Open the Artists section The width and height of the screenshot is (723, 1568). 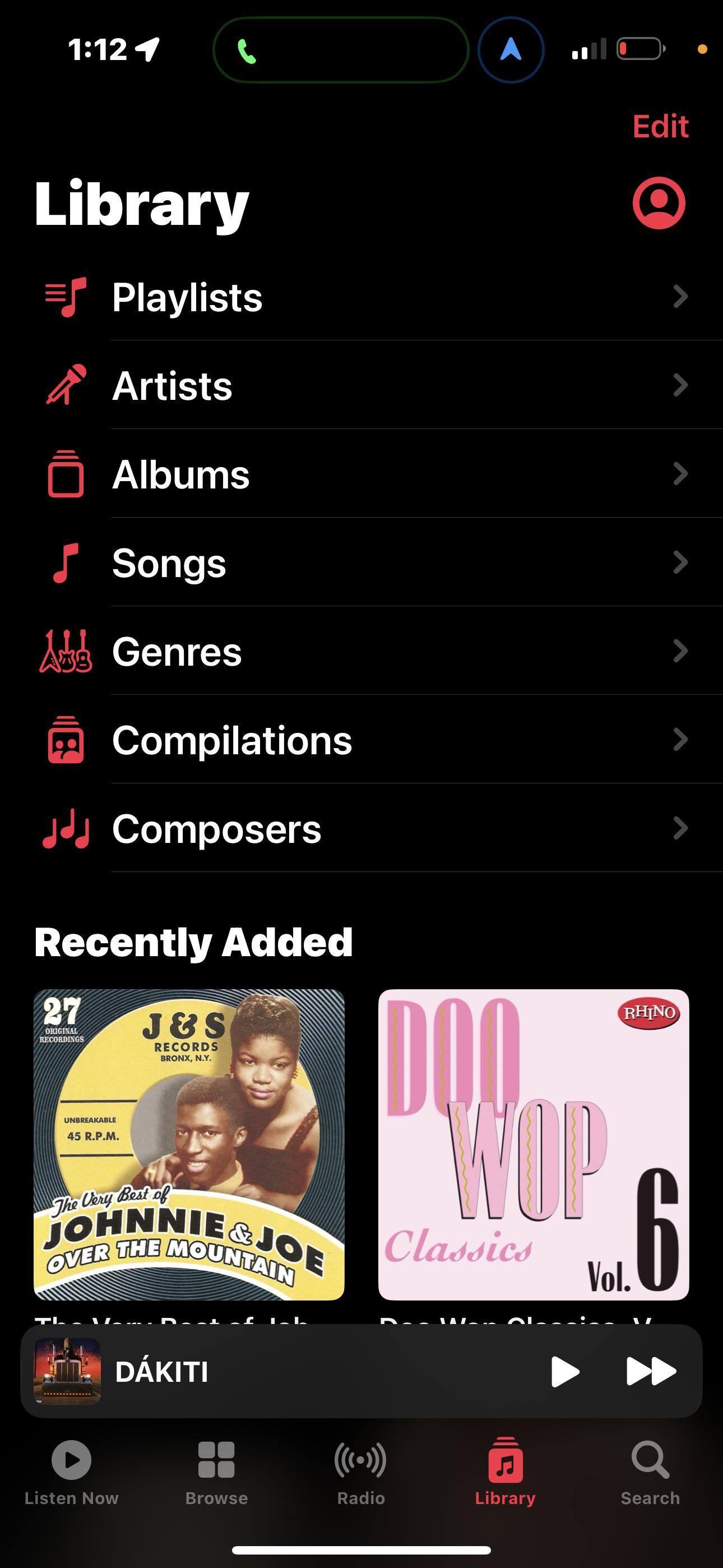pos(365,385)
